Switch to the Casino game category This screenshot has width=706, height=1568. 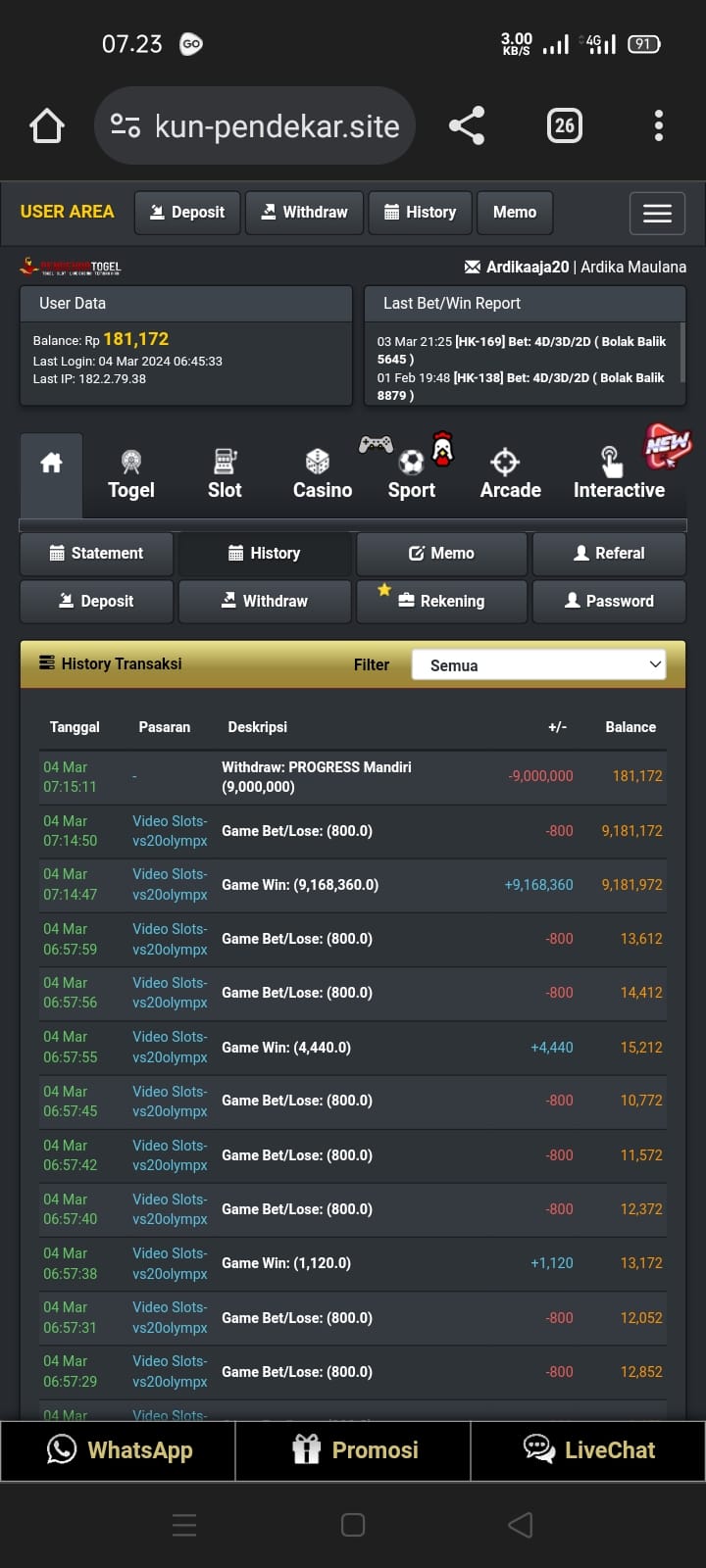pyautogui.click(x=322, y=475)
